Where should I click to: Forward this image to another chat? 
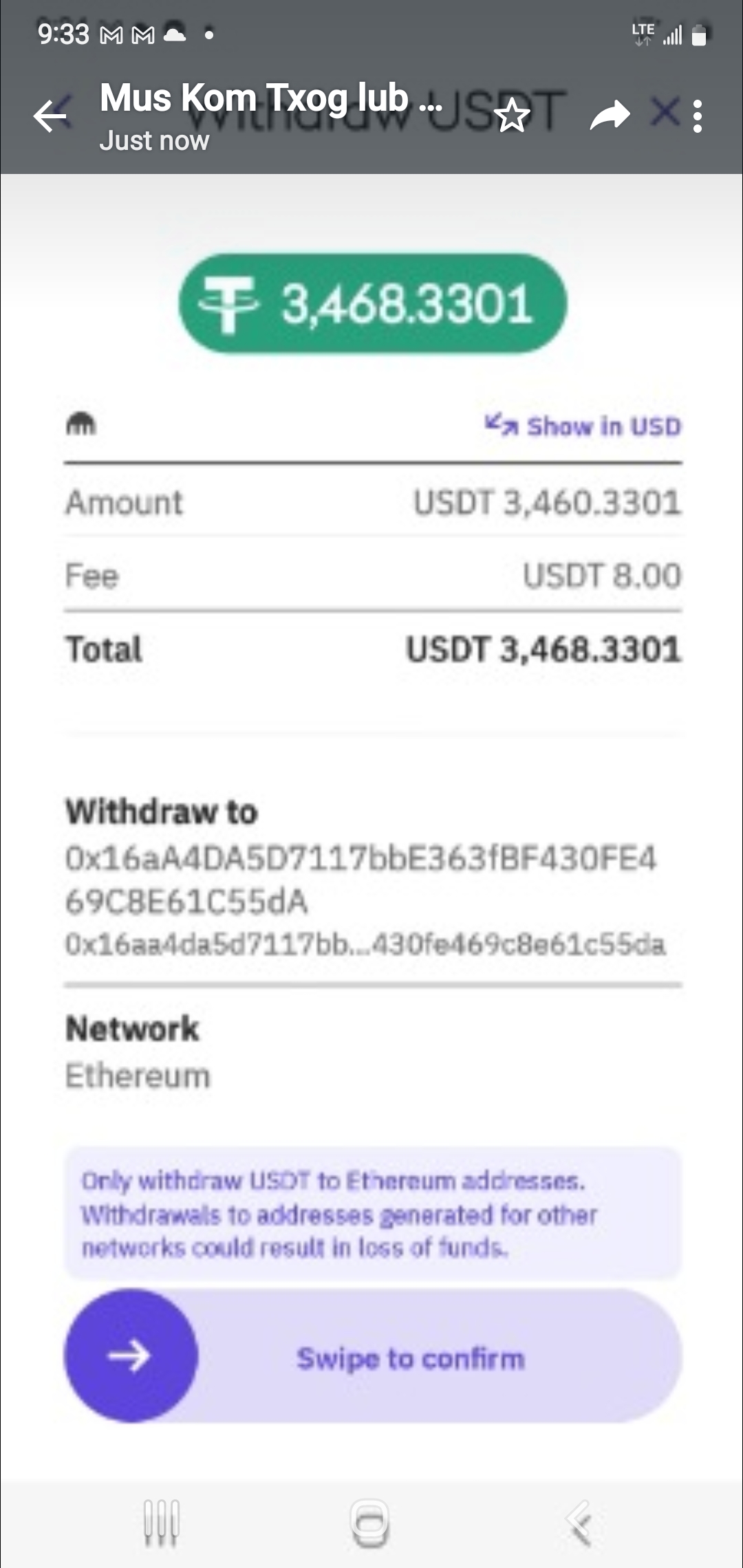click(x=610, y=116)
